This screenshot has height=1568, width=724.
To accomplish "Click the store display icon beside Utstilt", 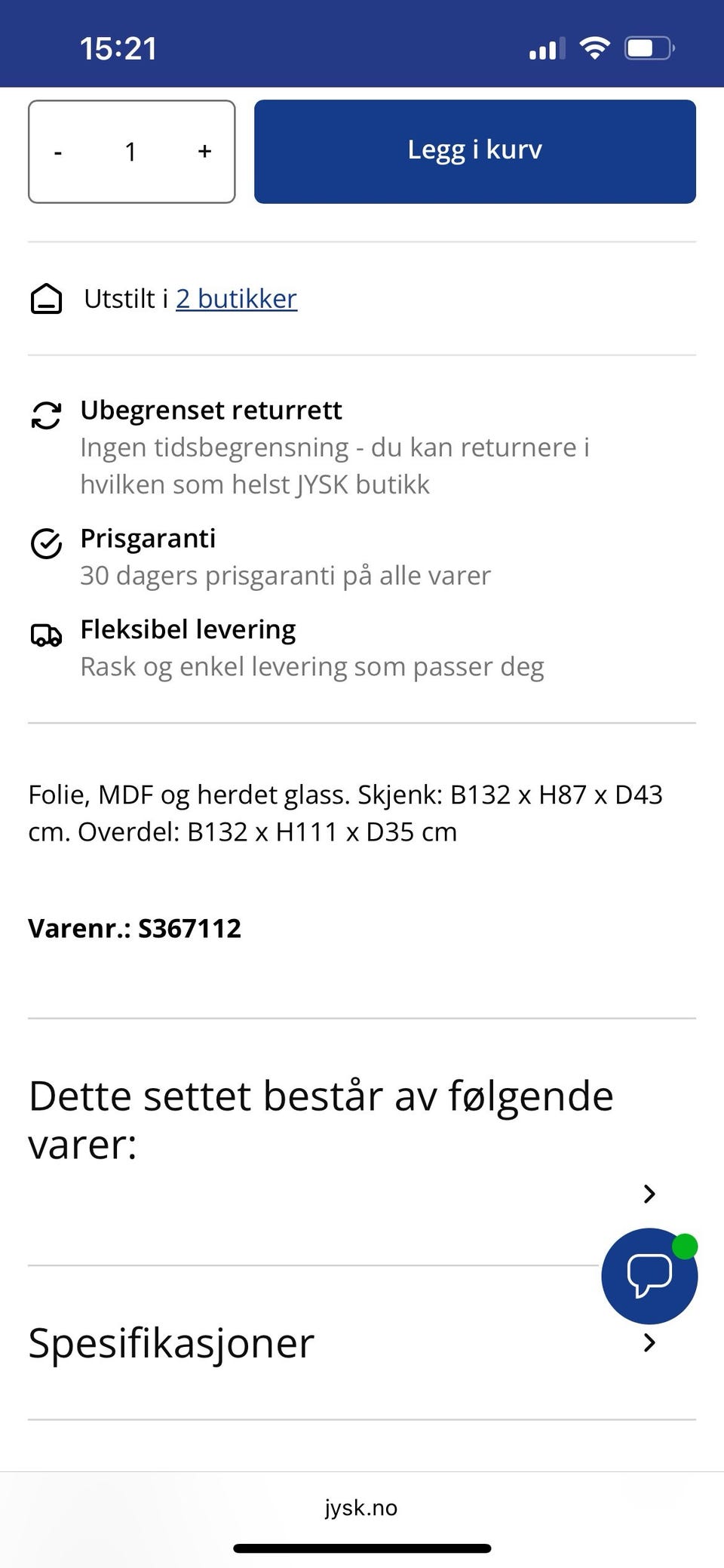I will pyautogui.click(x=47, y=299).
